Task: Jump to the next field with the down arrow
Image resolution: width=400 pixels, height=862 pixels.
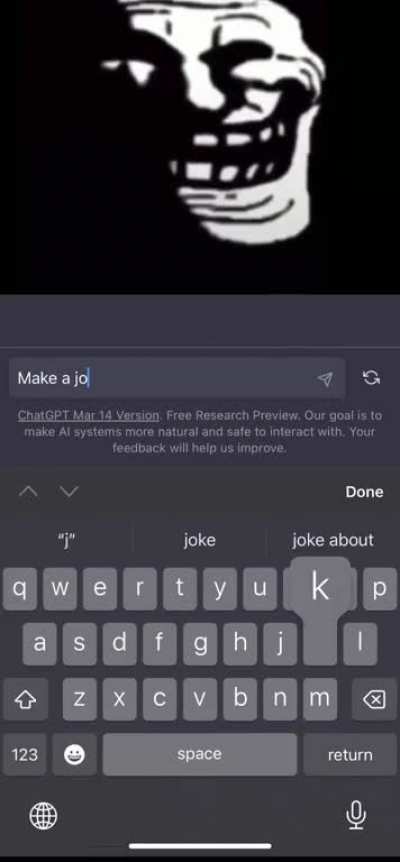Action: [x=69, y=491]
